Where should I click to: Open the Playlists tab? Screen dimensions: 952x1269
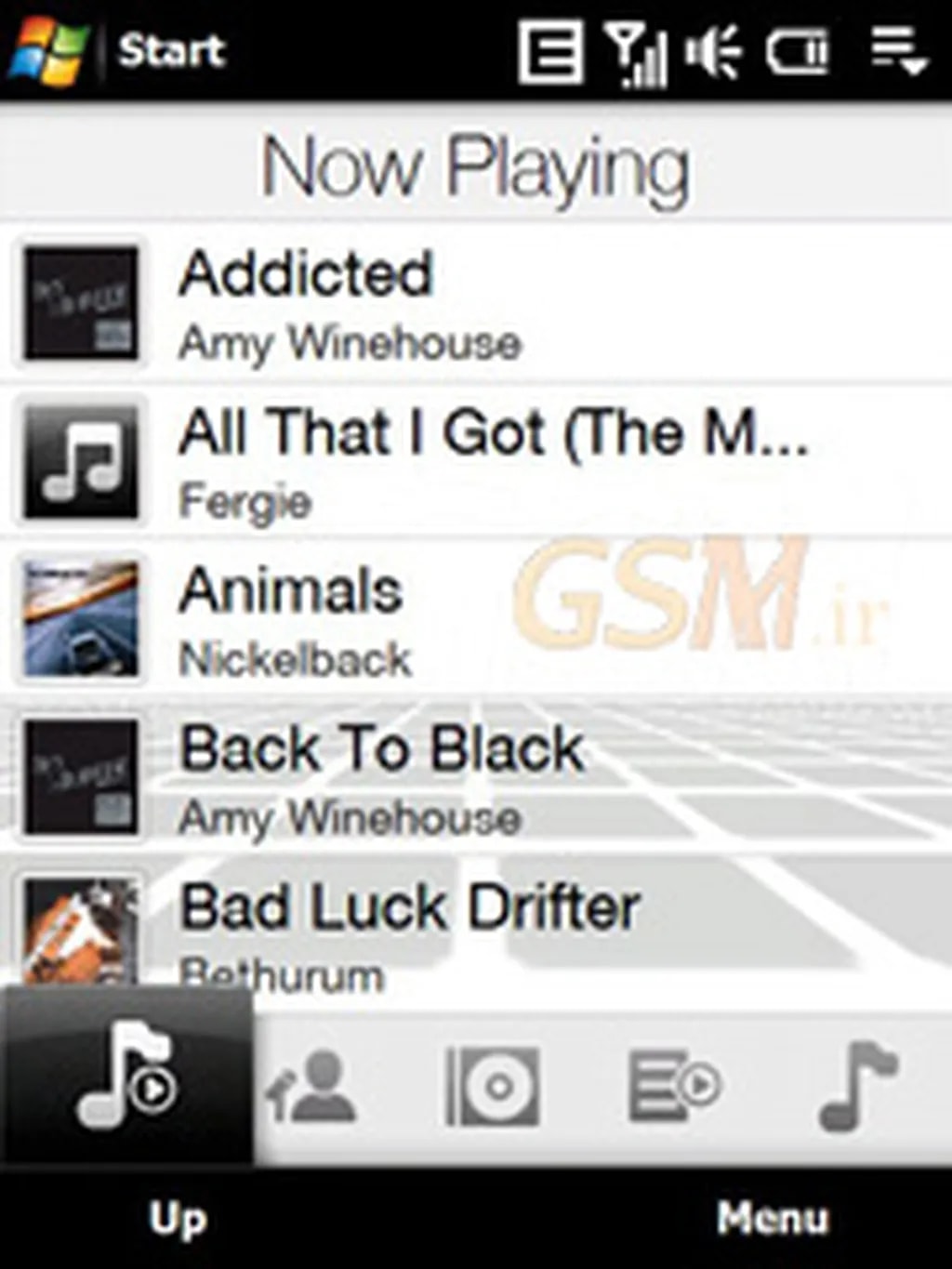pyautogui.click(x=674, y=1086)
